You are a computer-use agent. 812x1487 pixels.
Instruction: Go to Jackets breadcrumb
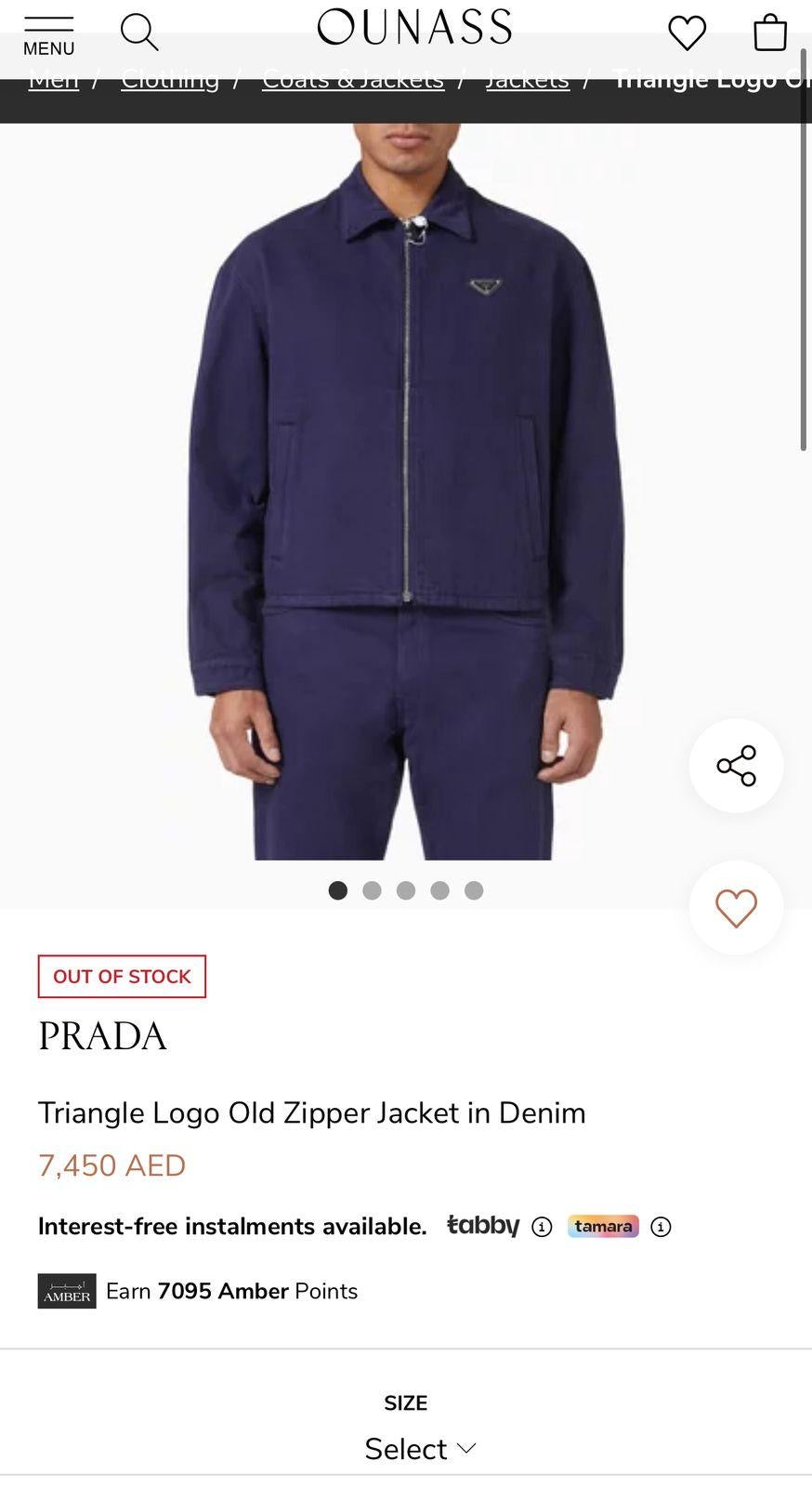(x=527, y=82)
